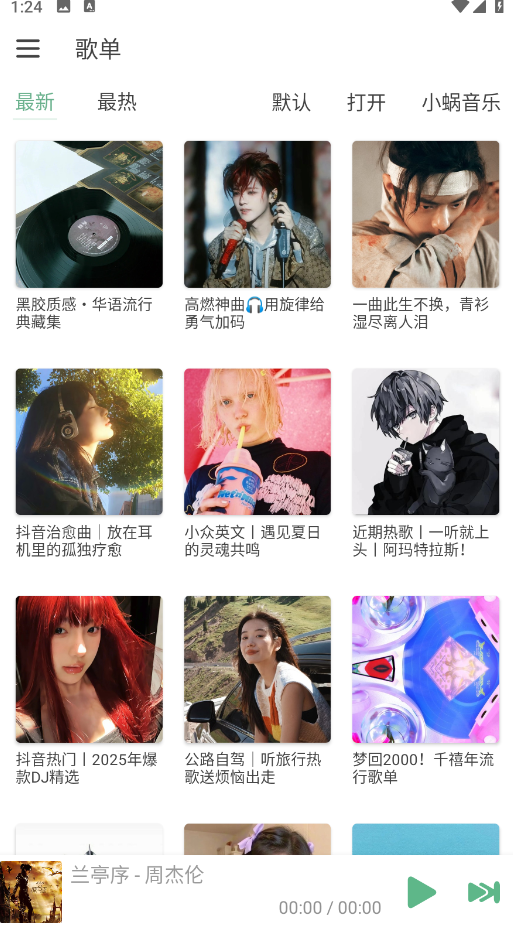Screen dimensions: 513x925
Task: Choose the 小蜗音乐 source
Action: click(461, 102)
